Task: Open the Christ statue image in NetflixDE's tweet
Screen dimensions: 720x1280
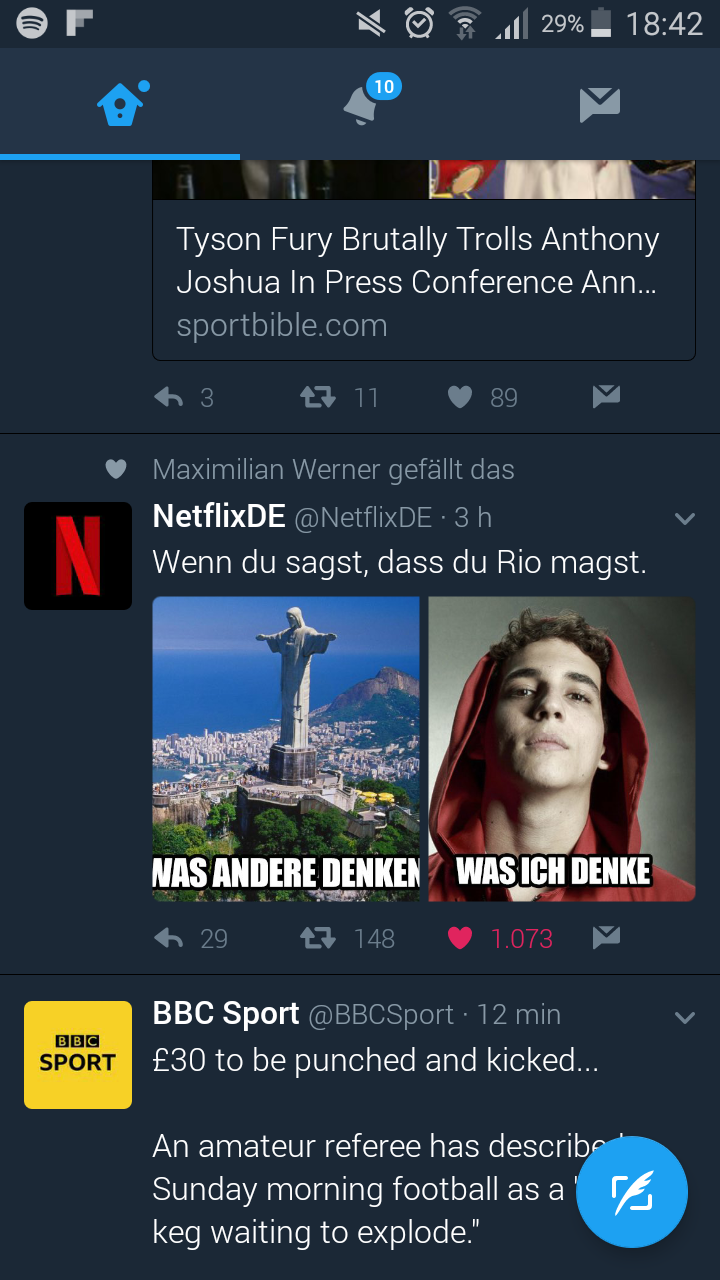Action: 286,749
